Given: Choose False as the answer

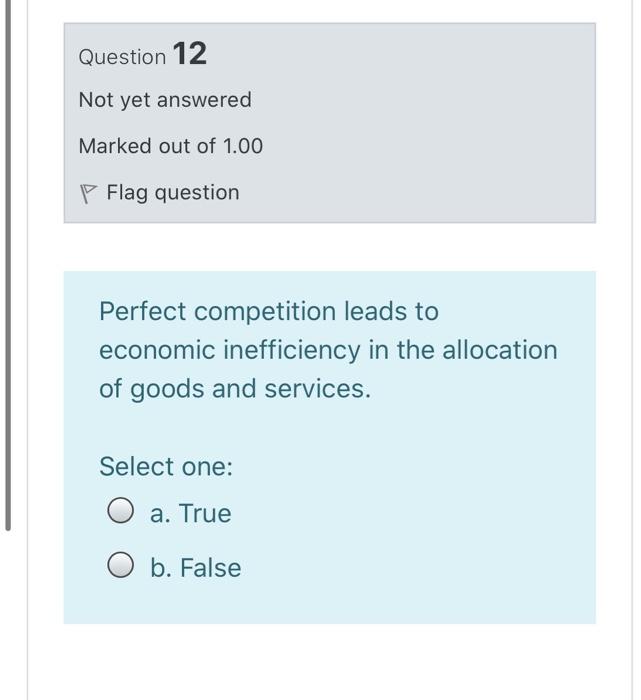Looking at the screenshot, I should (121, 567).
